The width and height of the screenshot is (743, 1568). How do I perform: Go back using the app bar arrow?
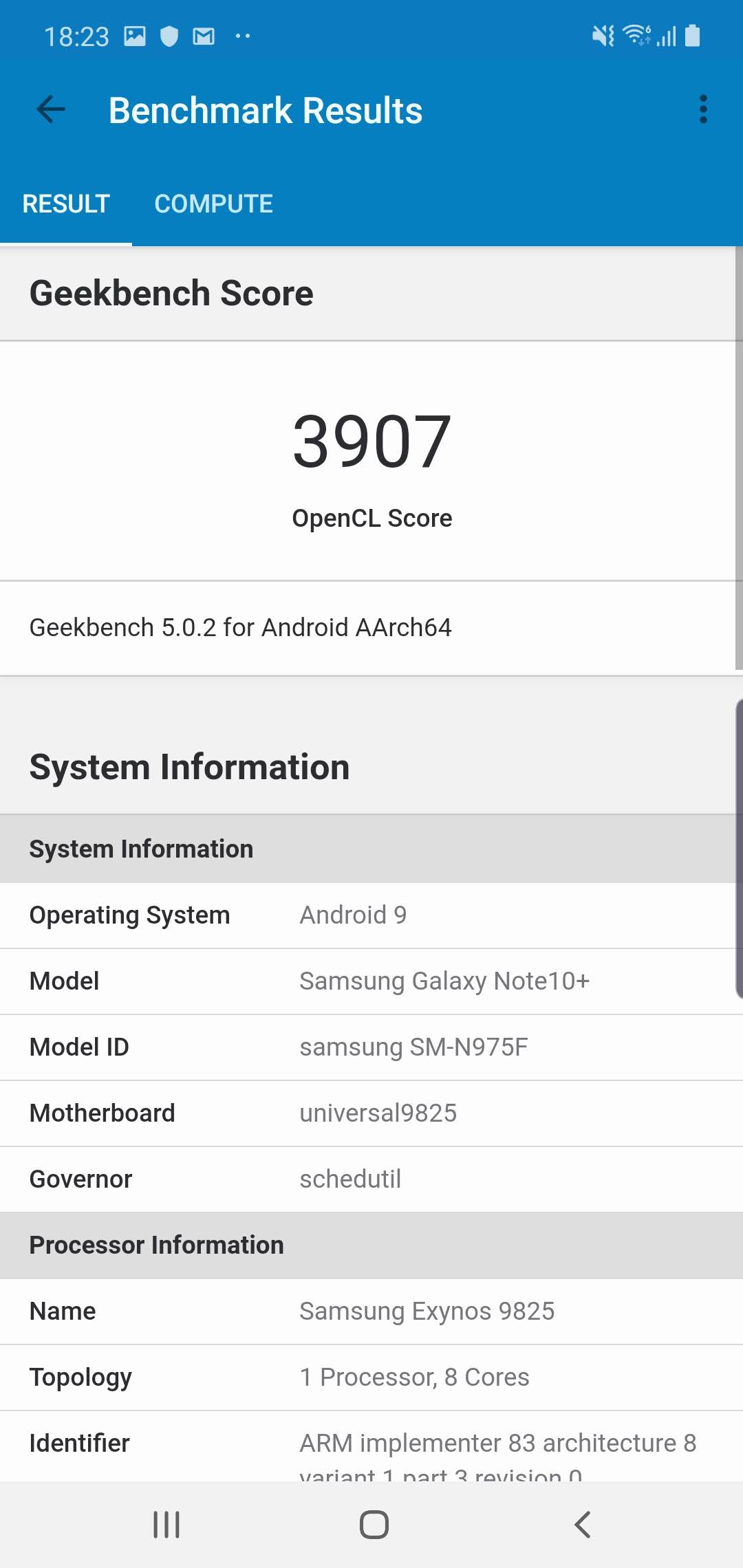(x=51, y=109)
